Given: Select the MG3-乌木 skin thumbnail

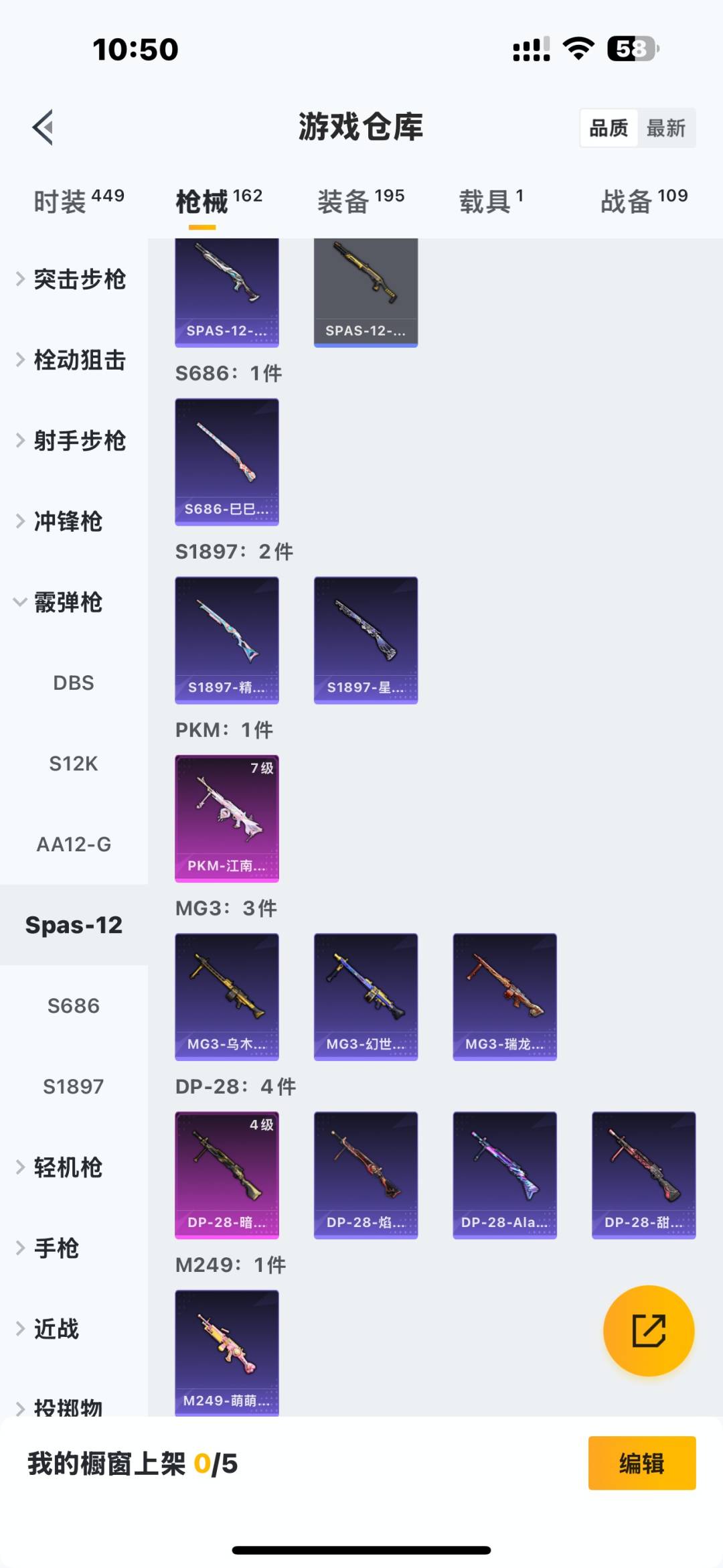Looking at the screenshot, I should tap(227, 996).
